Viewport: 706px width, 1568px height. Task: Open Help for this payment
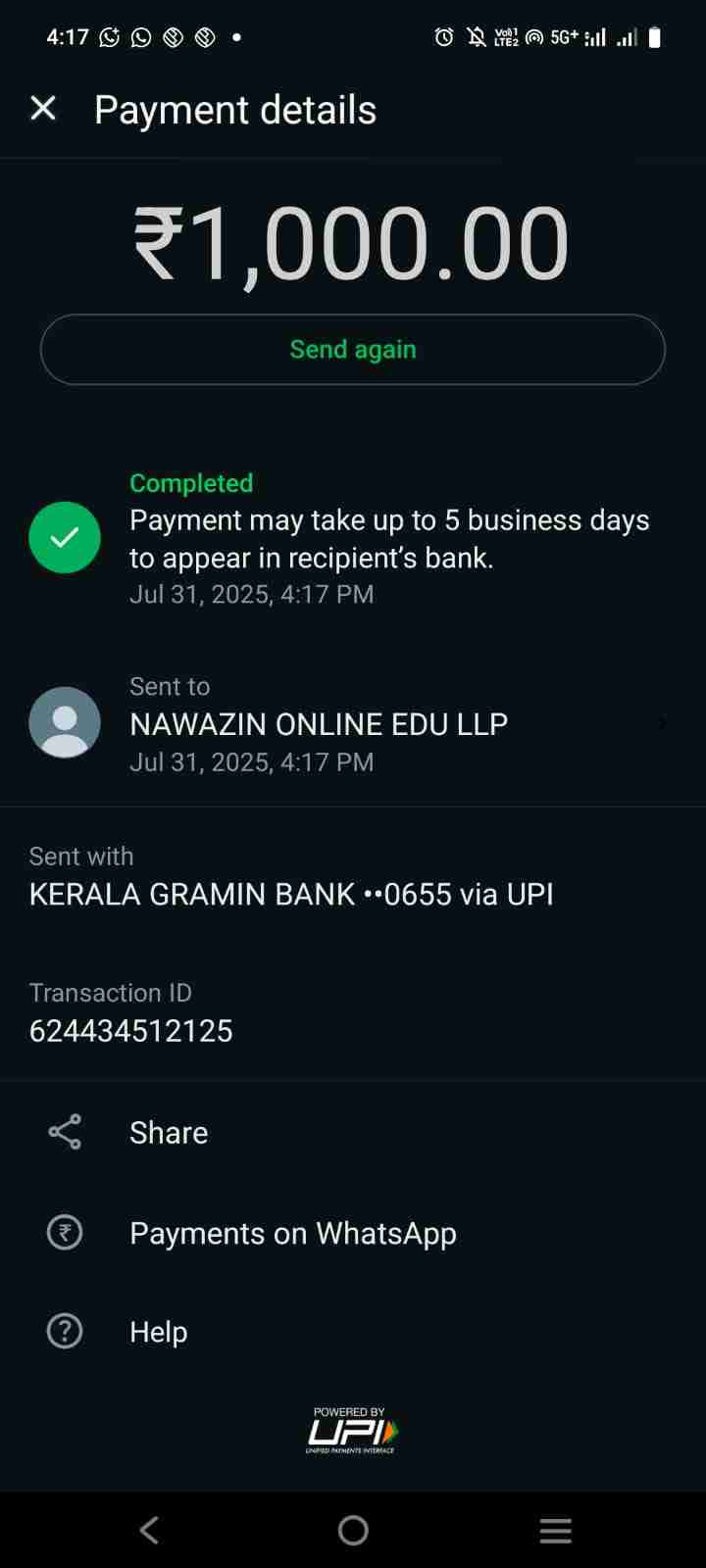coord(158,1332)
